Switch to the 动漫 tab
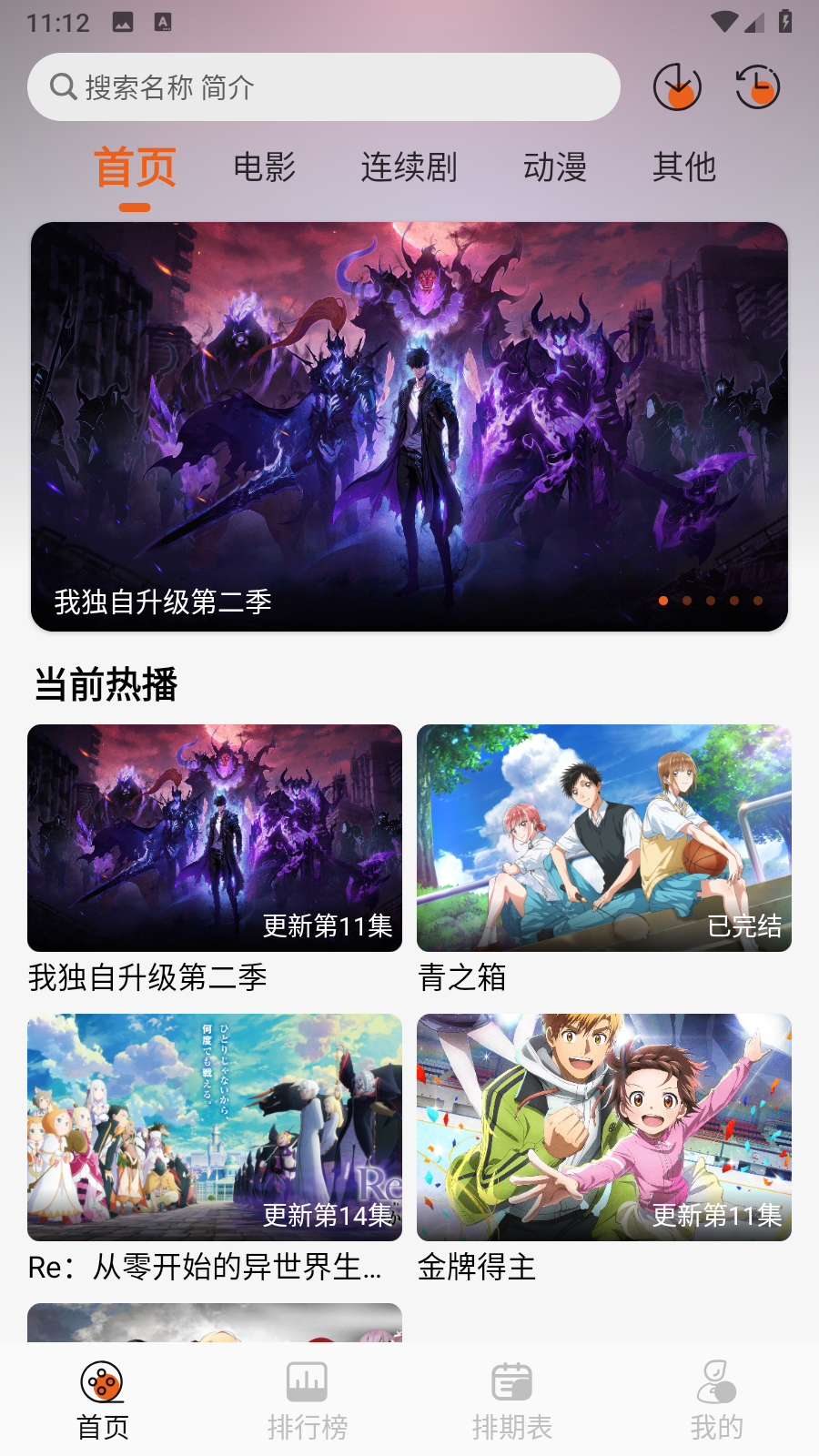 [554, 167]
